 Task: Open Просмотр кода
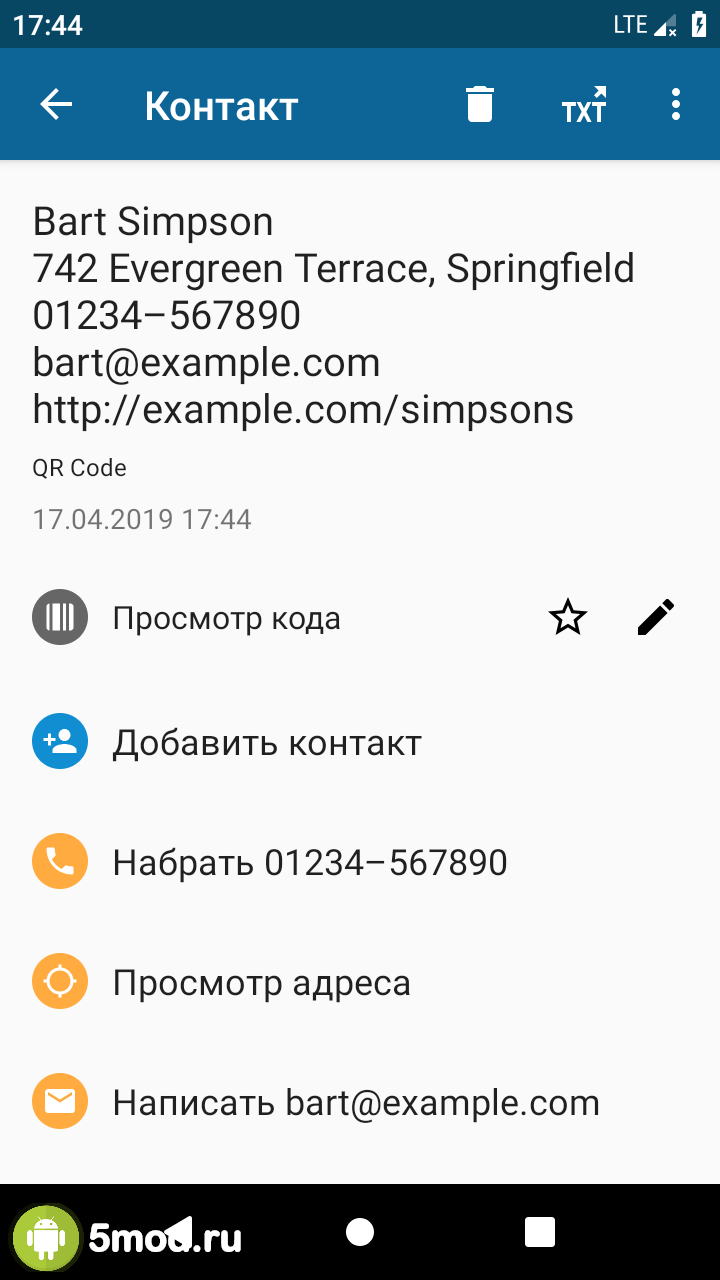pyautogui.click(x=226, y=619)
